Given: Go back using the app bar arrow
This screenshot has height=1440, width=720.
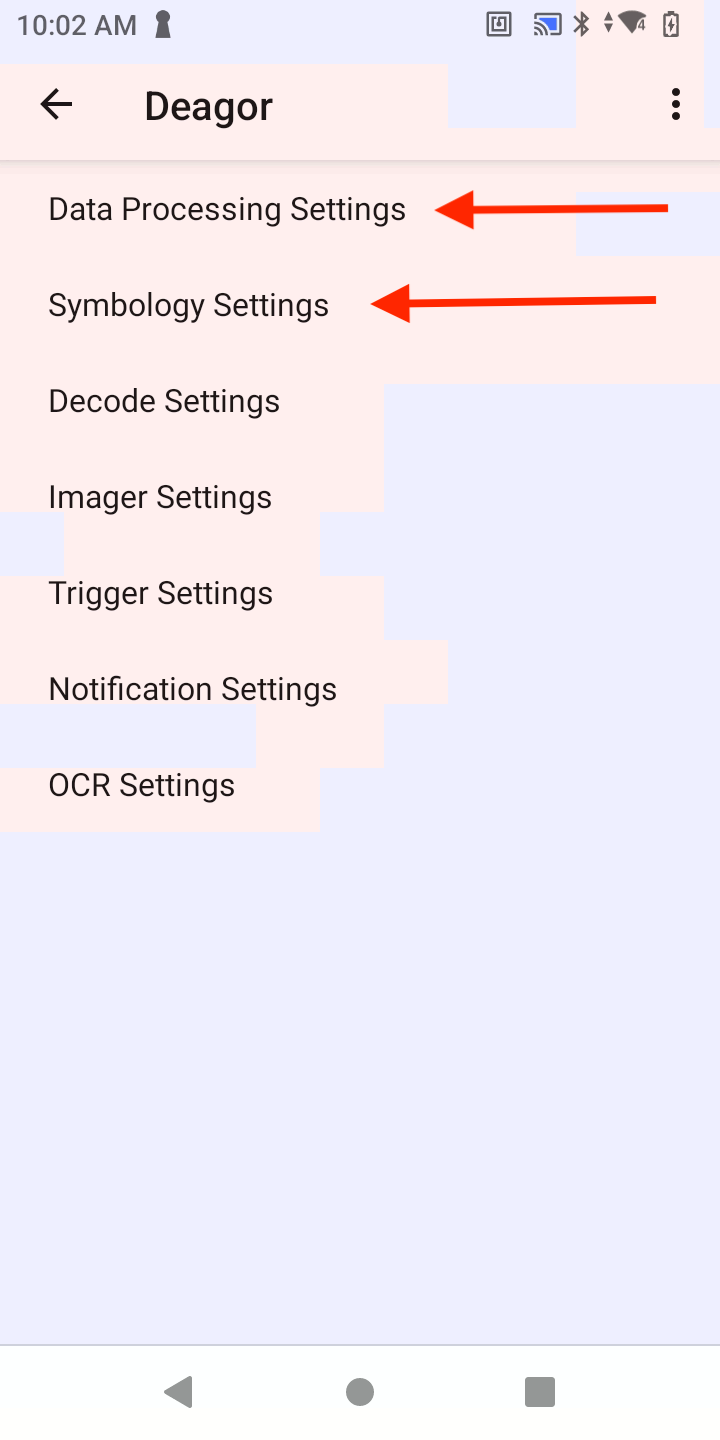Looking at the screenshot, I should [56, 105].
